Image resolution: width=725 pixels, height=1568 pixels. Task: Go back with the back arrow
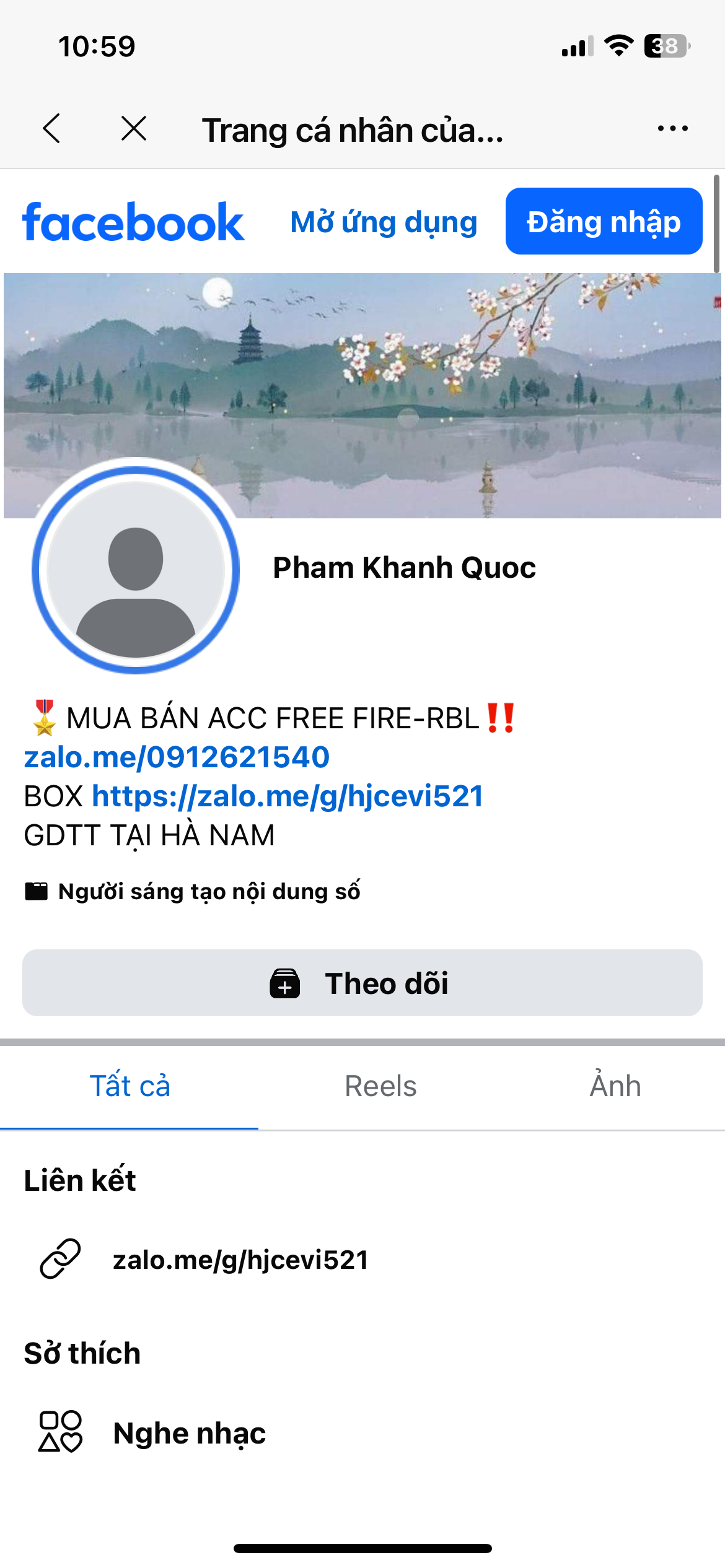point(52,129)
